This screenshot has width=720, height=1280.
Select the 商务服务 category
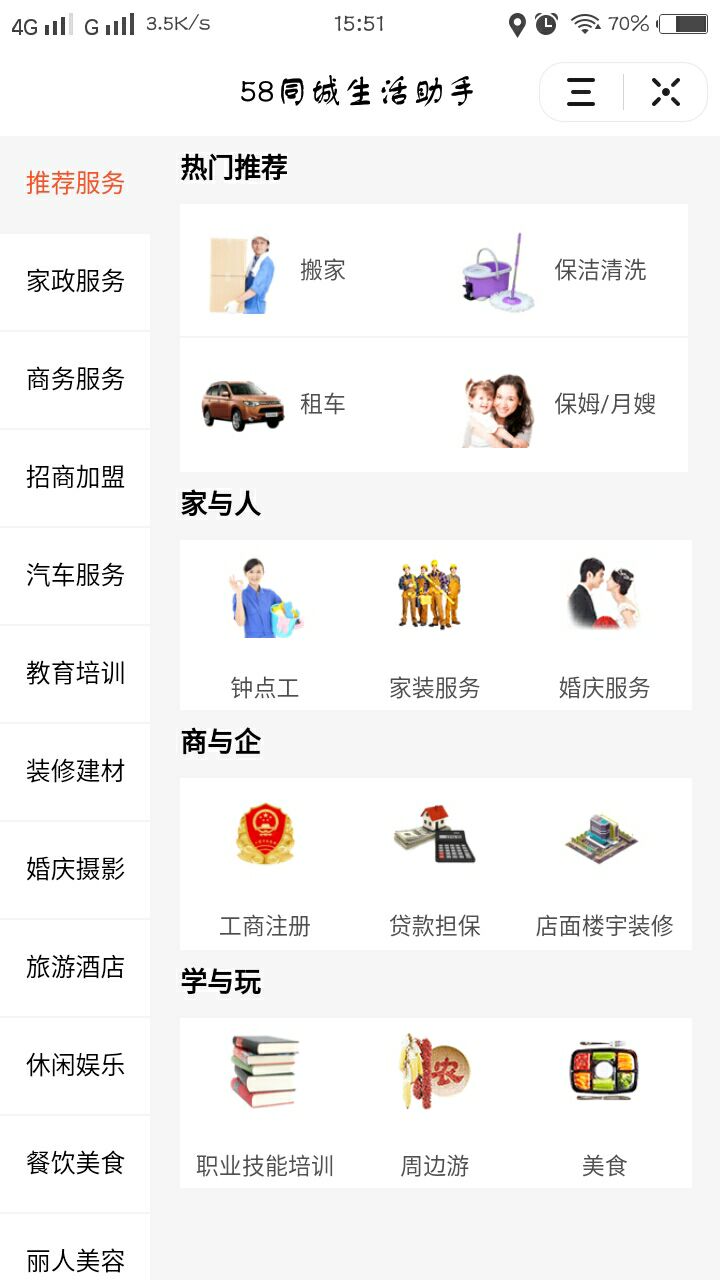(x=75, y=379)
